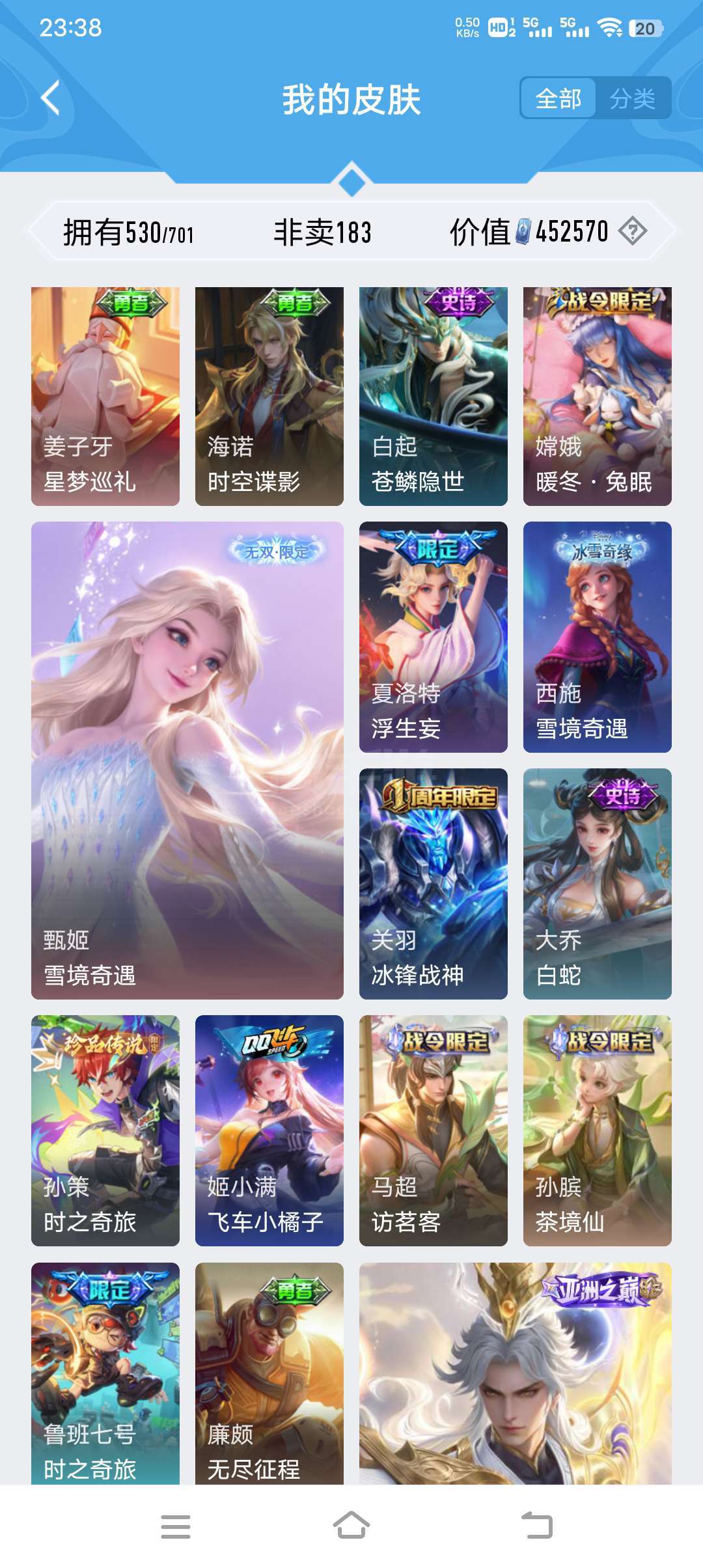
Task: Switch to the 分类 view
Action: click(632, 99)
